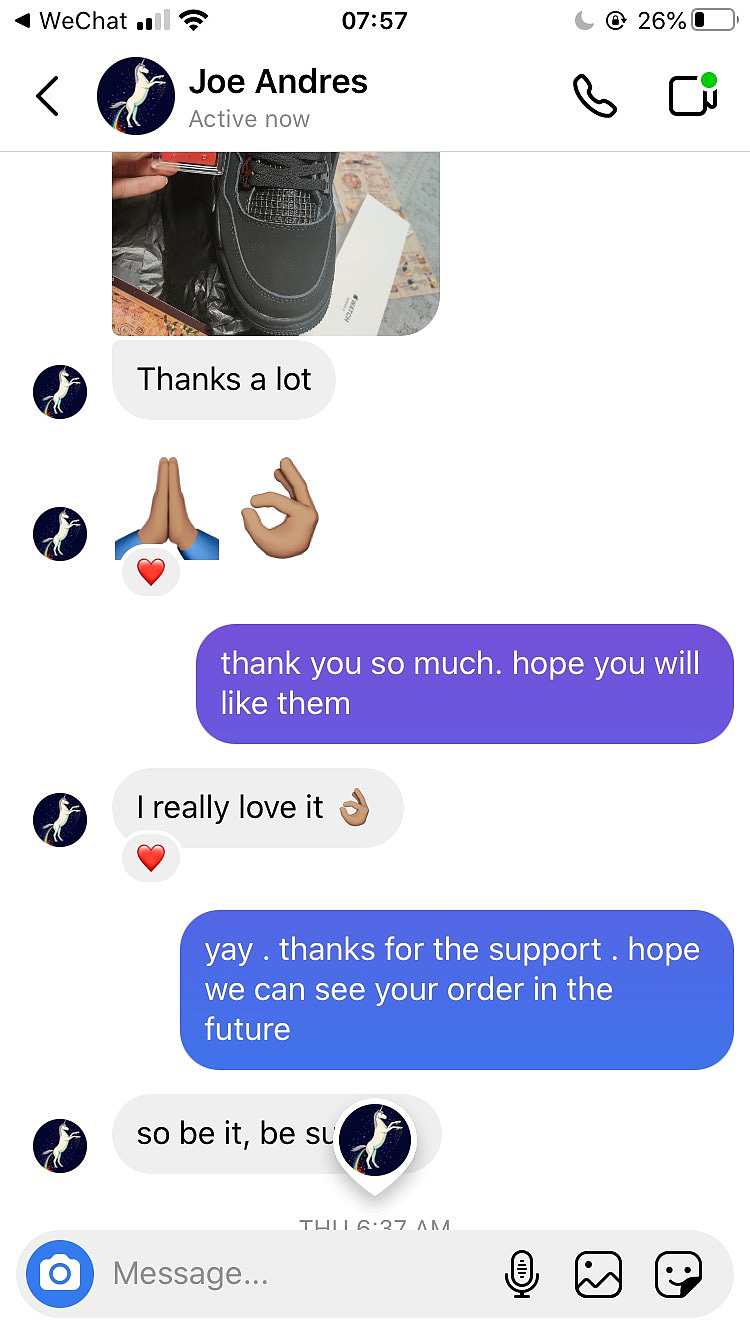View heart reaction under "I really love it"

[150, 857]
